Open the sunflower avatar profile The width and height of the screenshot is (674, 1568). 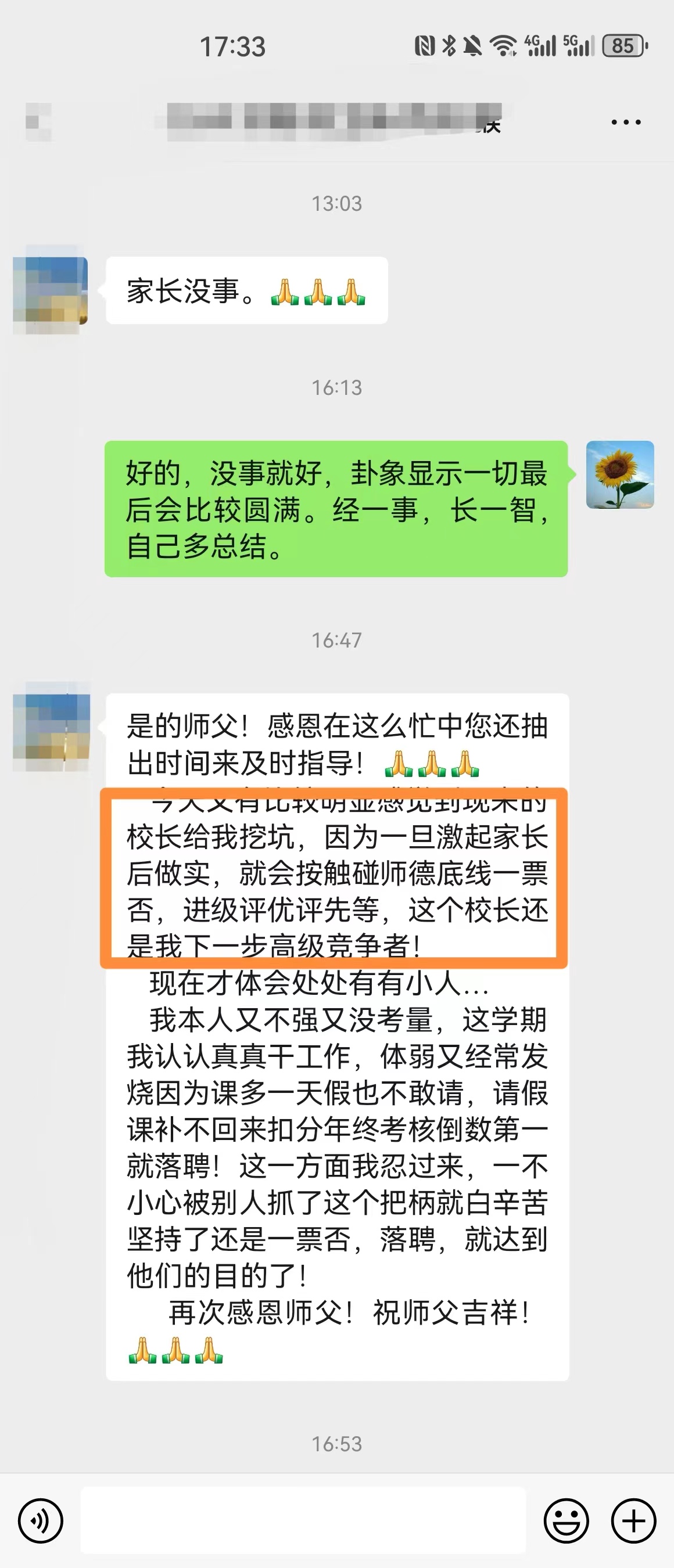coord(620,475)
